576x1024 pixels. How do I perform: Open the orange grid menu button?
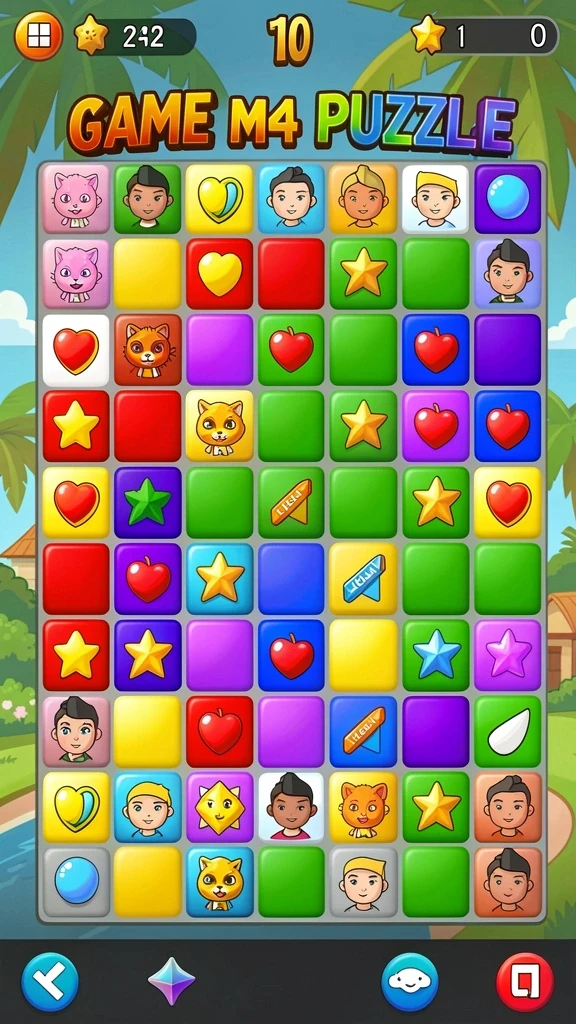point(39,35)
